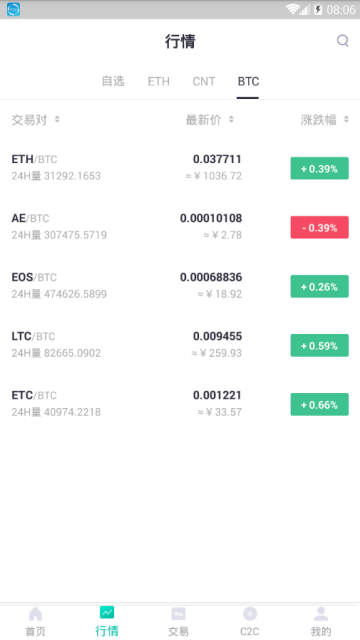Switch to the C2C tab
Viewport: 360px width, 640px height.
250,621
